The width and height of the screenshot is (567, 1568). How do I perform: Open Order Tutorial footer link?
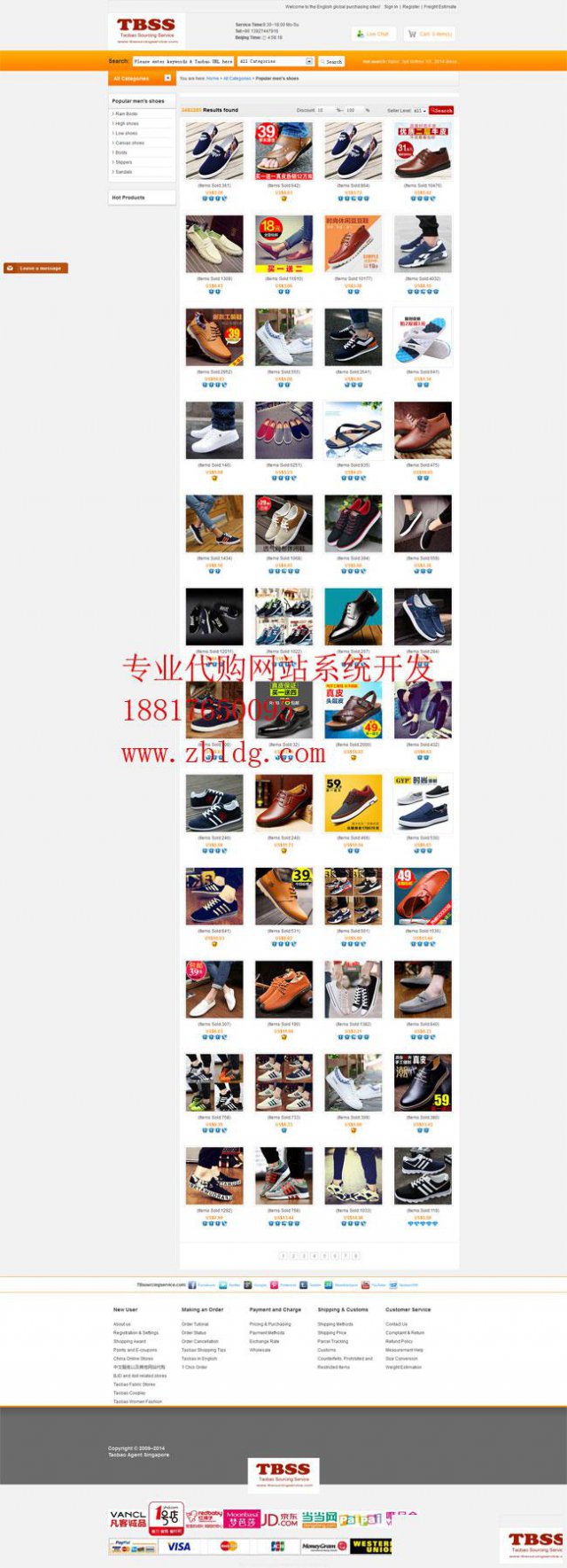point(195,1324)
